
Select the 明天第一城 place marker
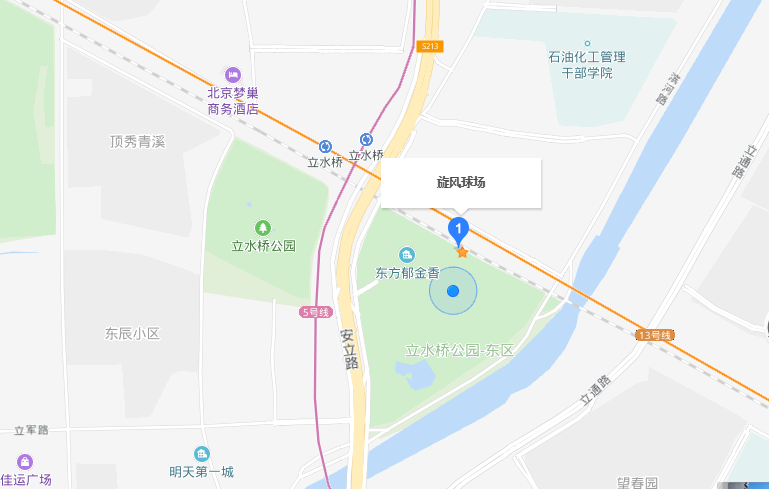[202, 454]
